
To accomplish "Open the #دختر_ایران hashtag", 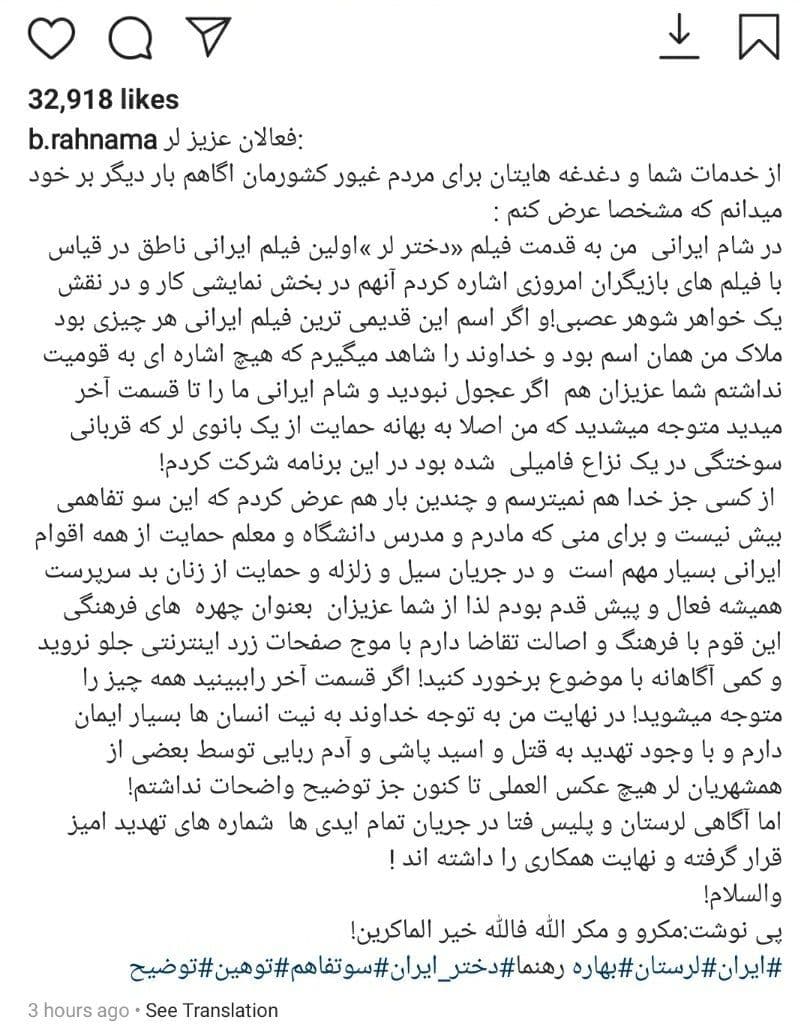I will click(x=438, y=968).
